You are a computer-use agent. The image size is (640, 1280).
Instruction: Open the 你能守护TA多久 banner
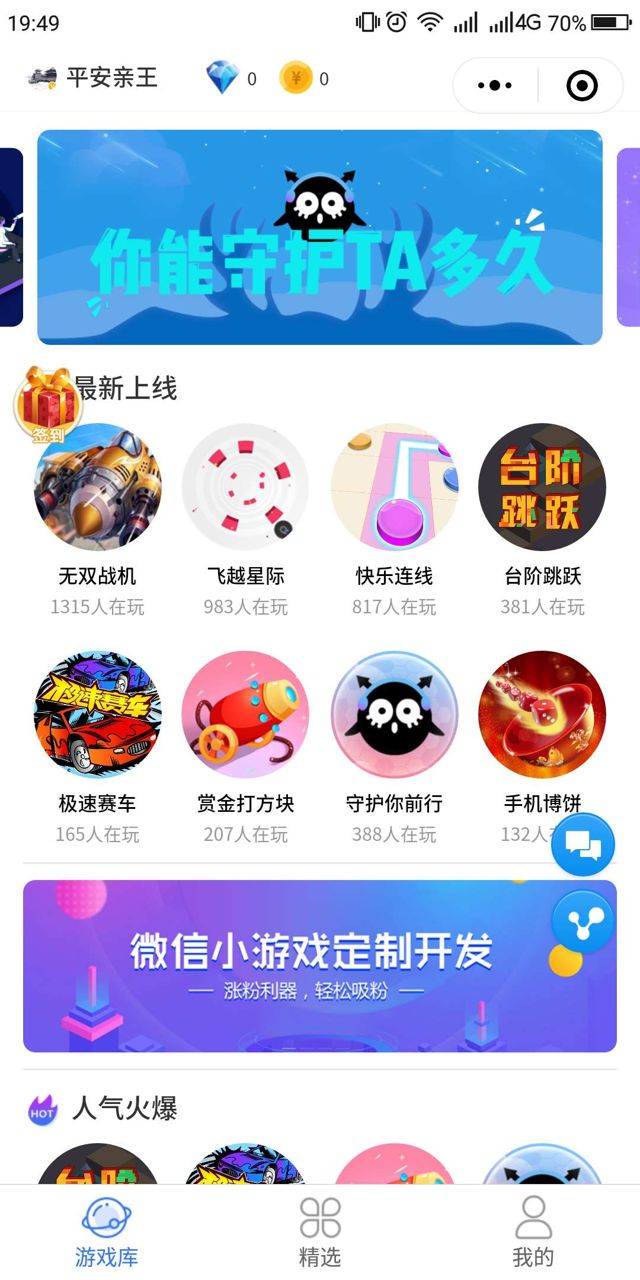(320, 237)
